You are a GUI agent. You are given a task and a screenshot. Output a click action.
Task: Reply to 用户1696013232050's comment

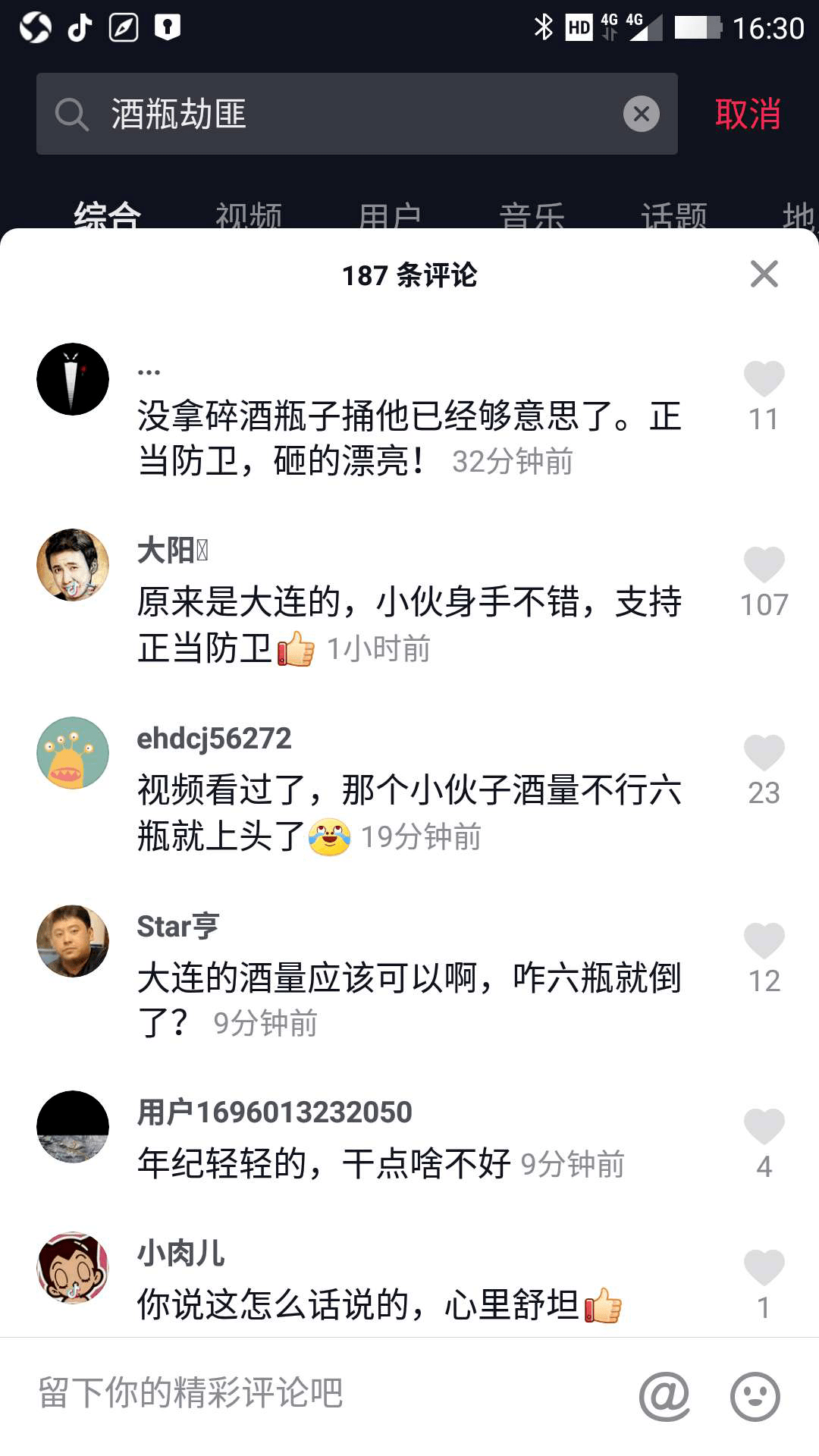point(326,1164)
